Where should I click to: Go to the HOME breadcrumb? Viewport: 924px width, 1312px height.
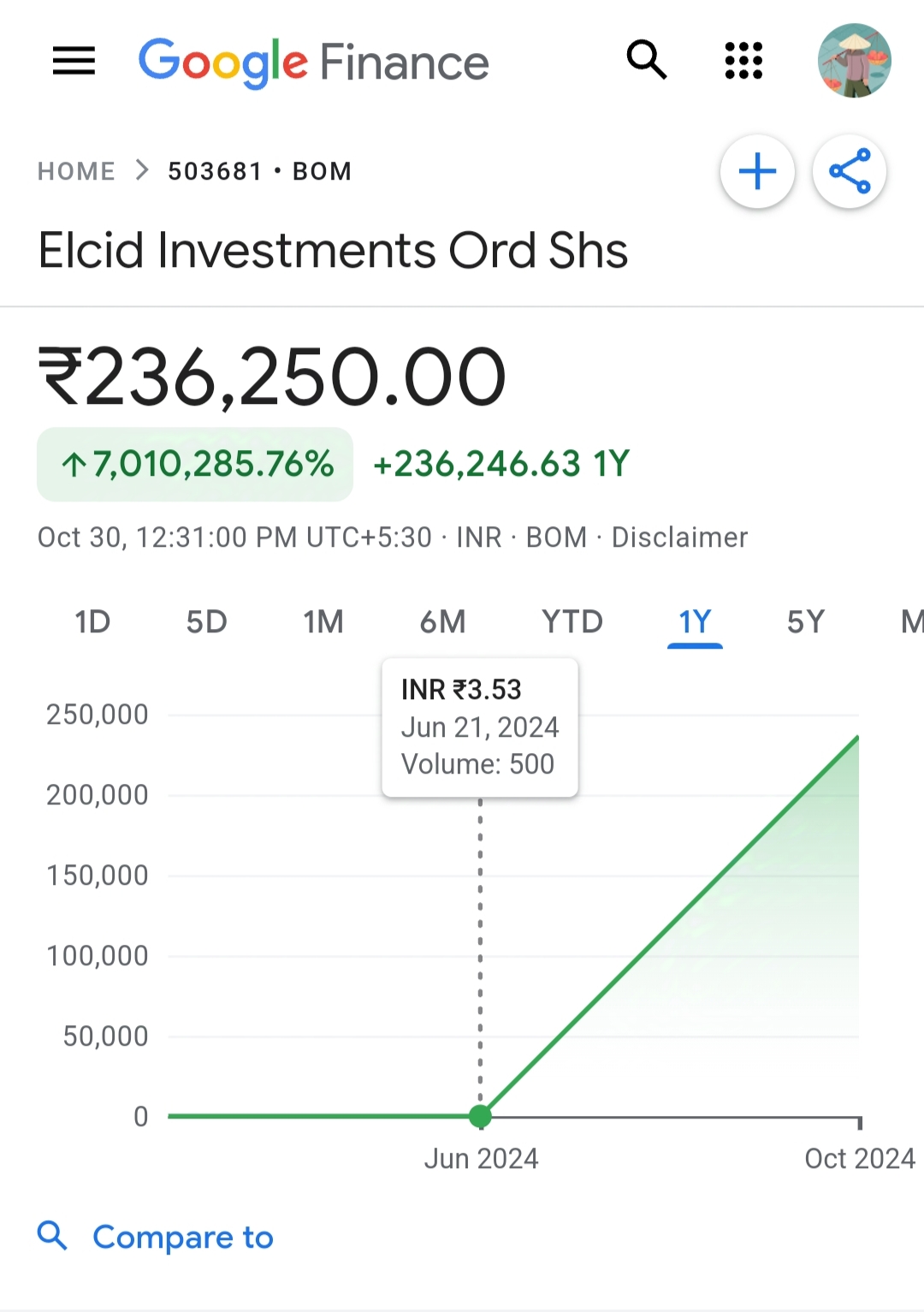click(76, 171)
